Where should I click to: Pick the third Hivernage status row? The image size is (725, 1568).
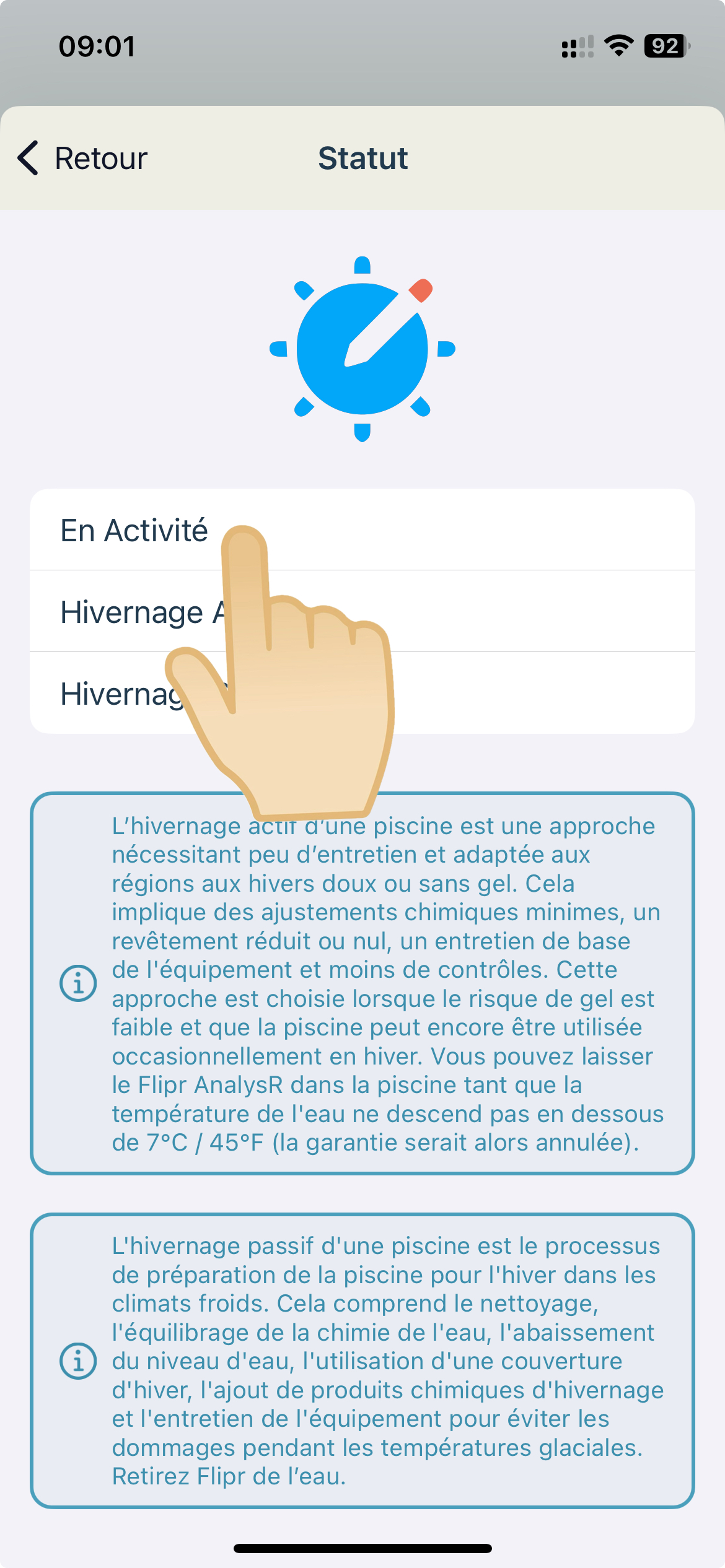[496, 694]
